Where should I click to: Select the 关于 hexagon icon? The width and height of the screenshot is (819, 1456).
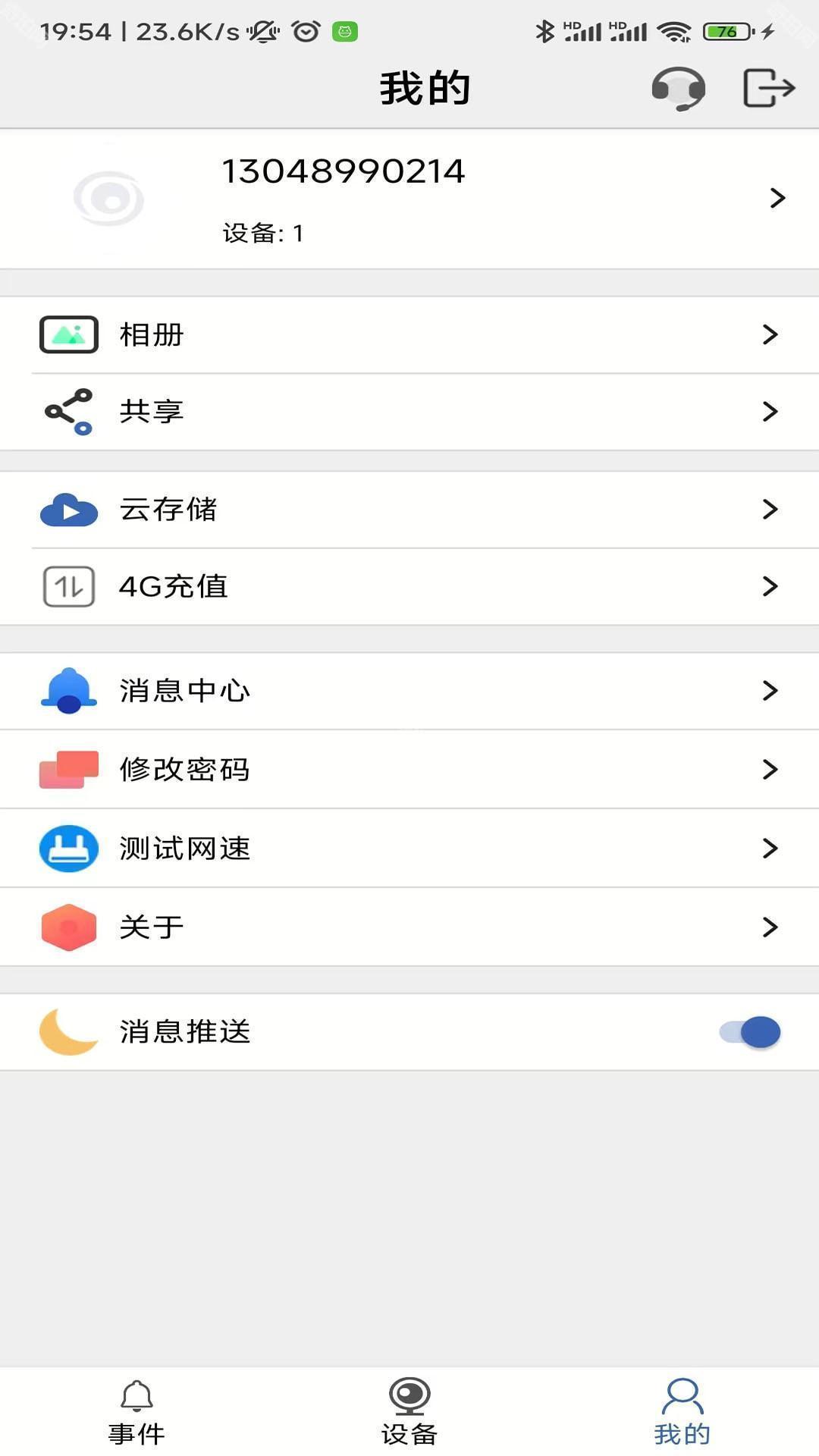tap(68, 927)
